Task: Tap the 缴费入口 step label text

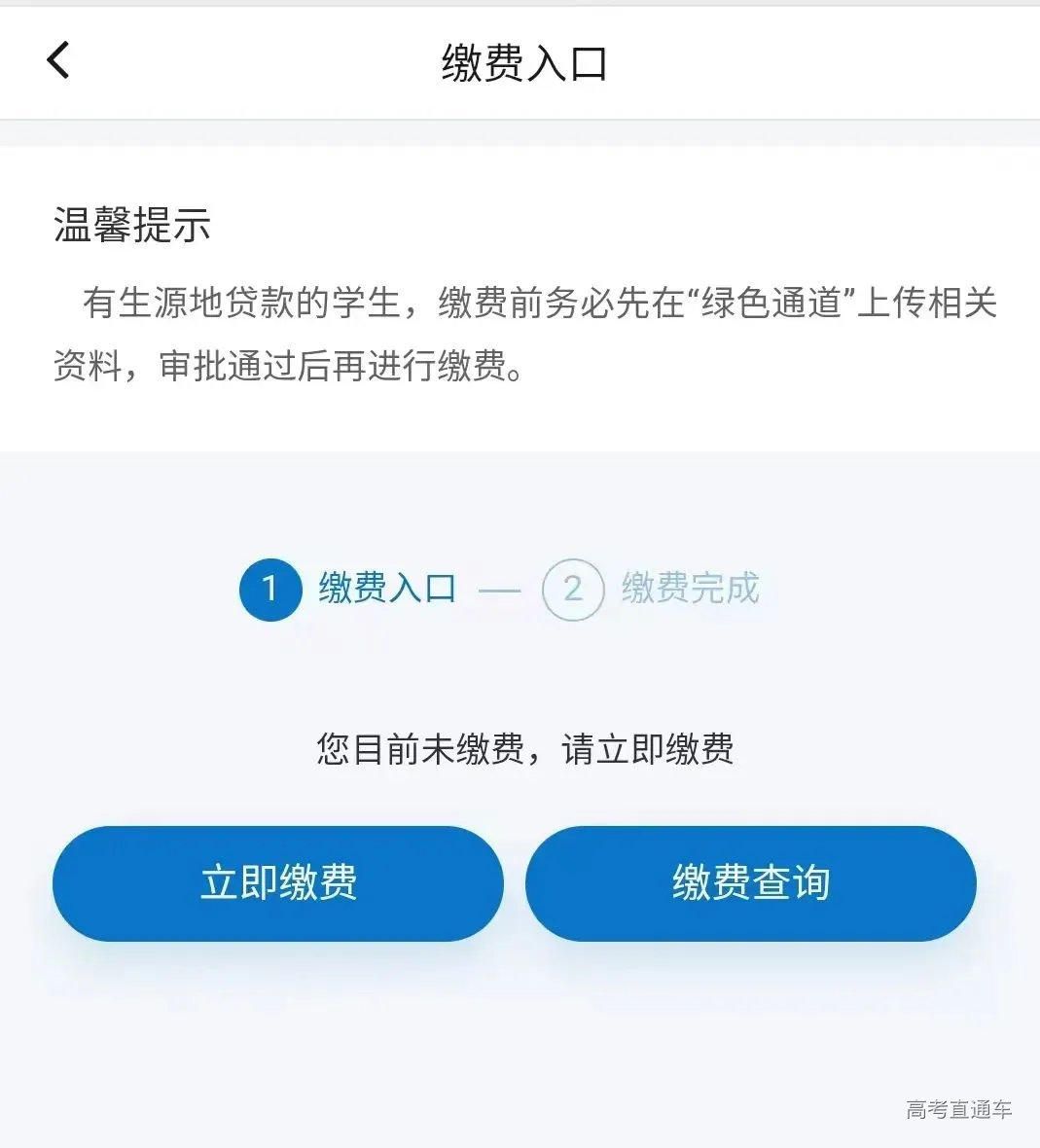Action: click(x=387, y=589)
